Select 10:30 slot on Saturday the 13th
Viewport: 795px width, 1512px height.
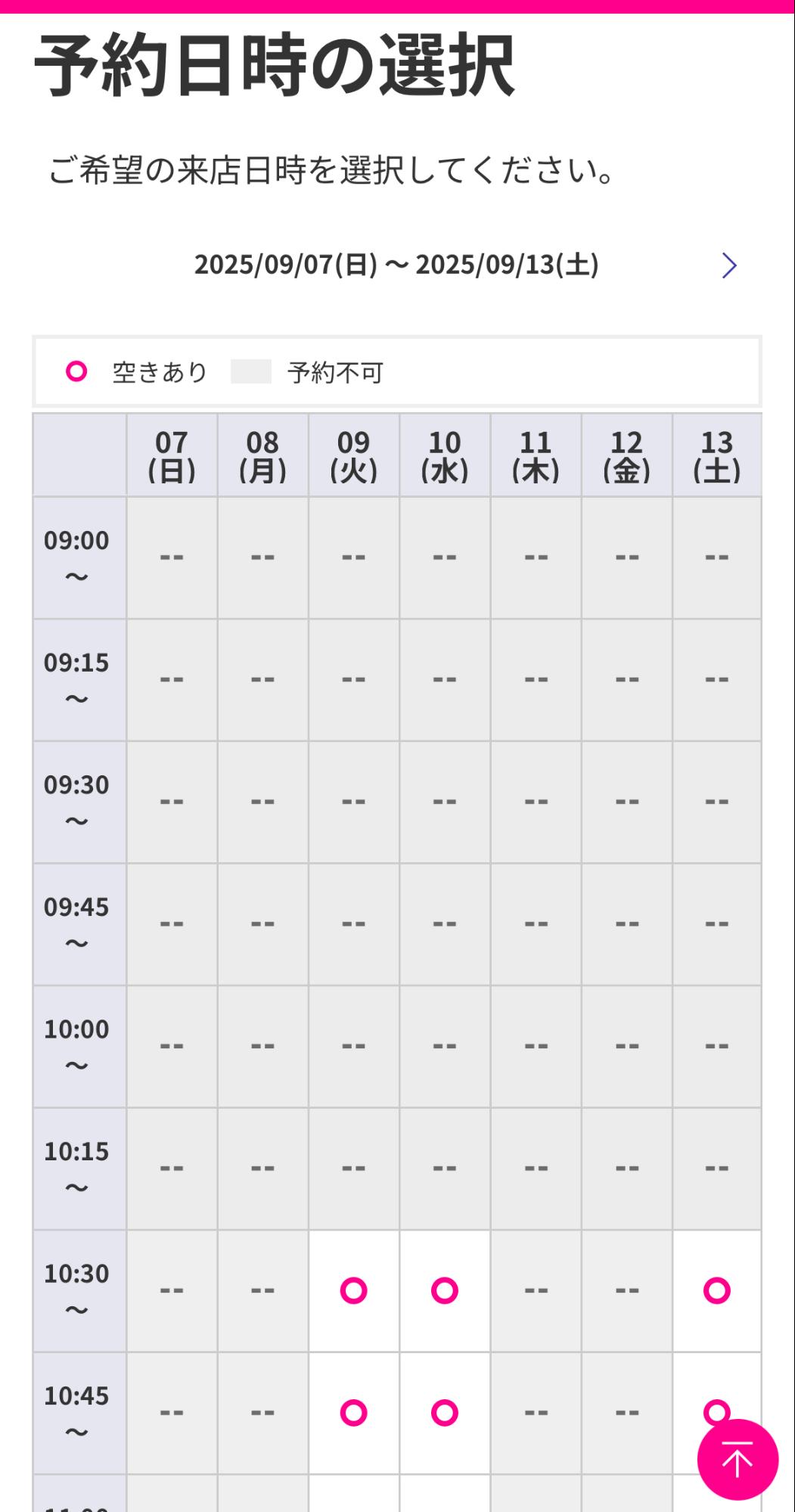(716, 1290)
